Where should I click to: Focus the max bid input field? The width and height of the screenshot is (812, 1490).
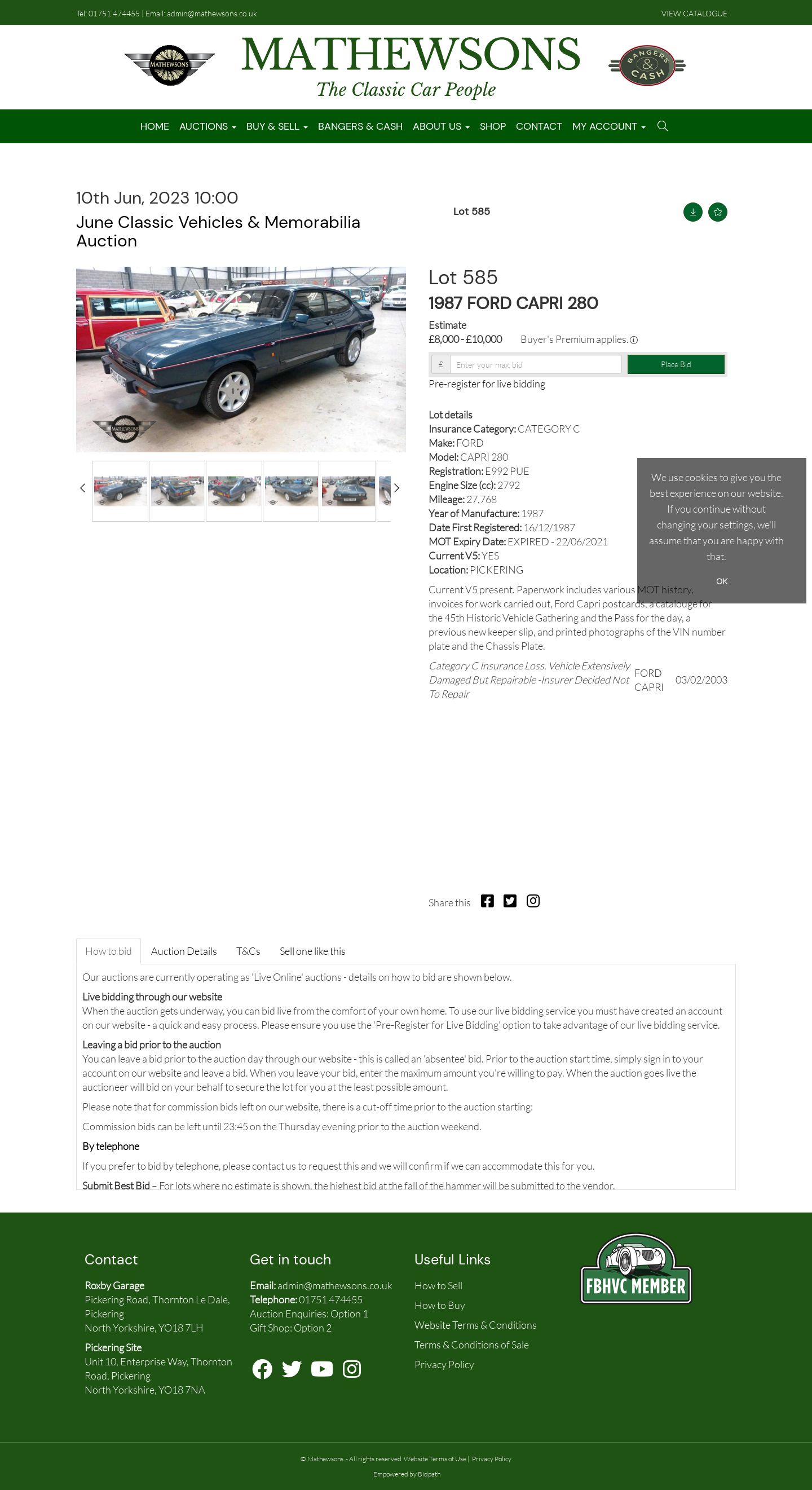(x=536, y=364)
